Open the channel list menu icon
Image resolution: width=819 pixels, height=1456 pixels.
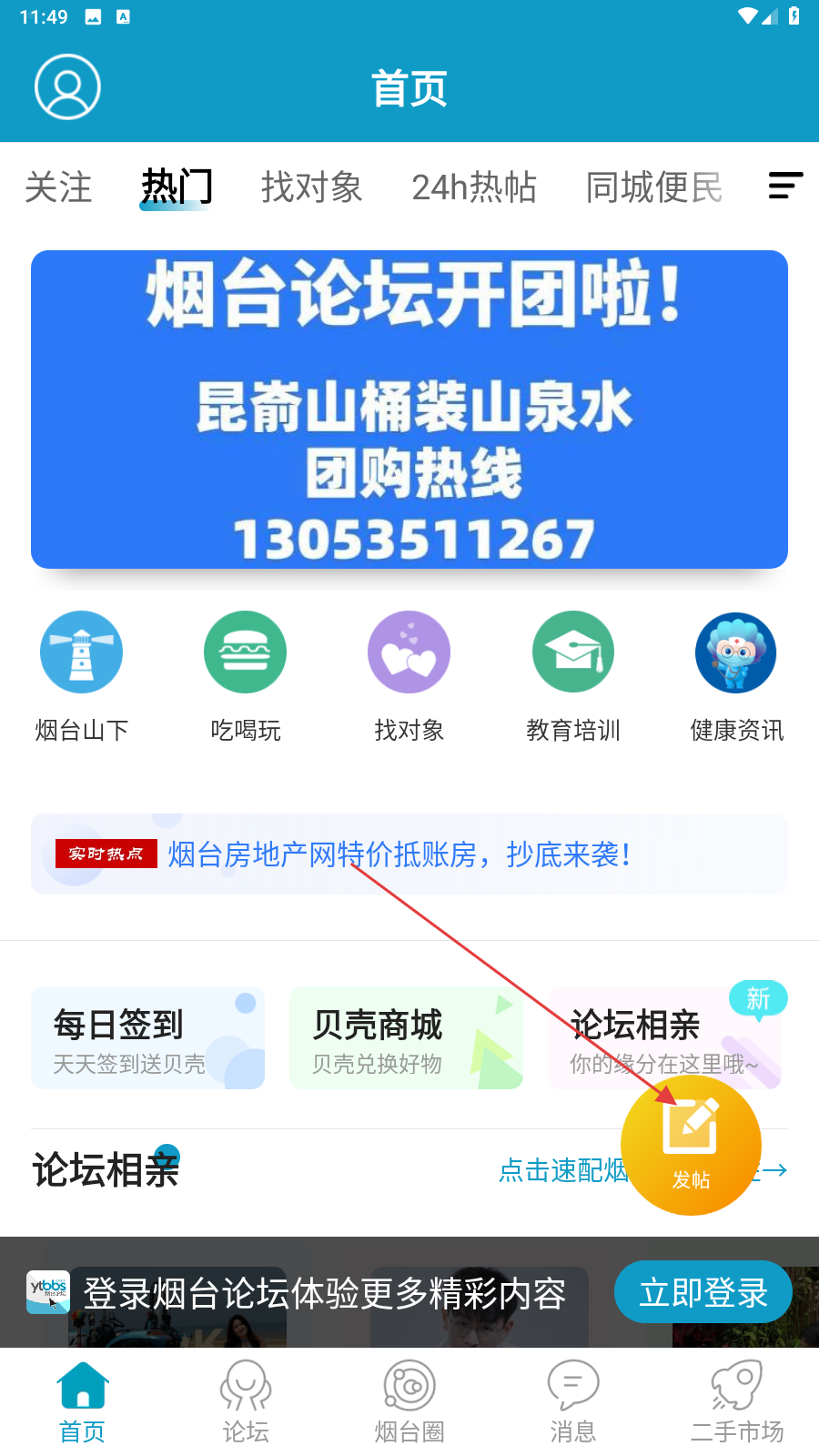(784, 186)
